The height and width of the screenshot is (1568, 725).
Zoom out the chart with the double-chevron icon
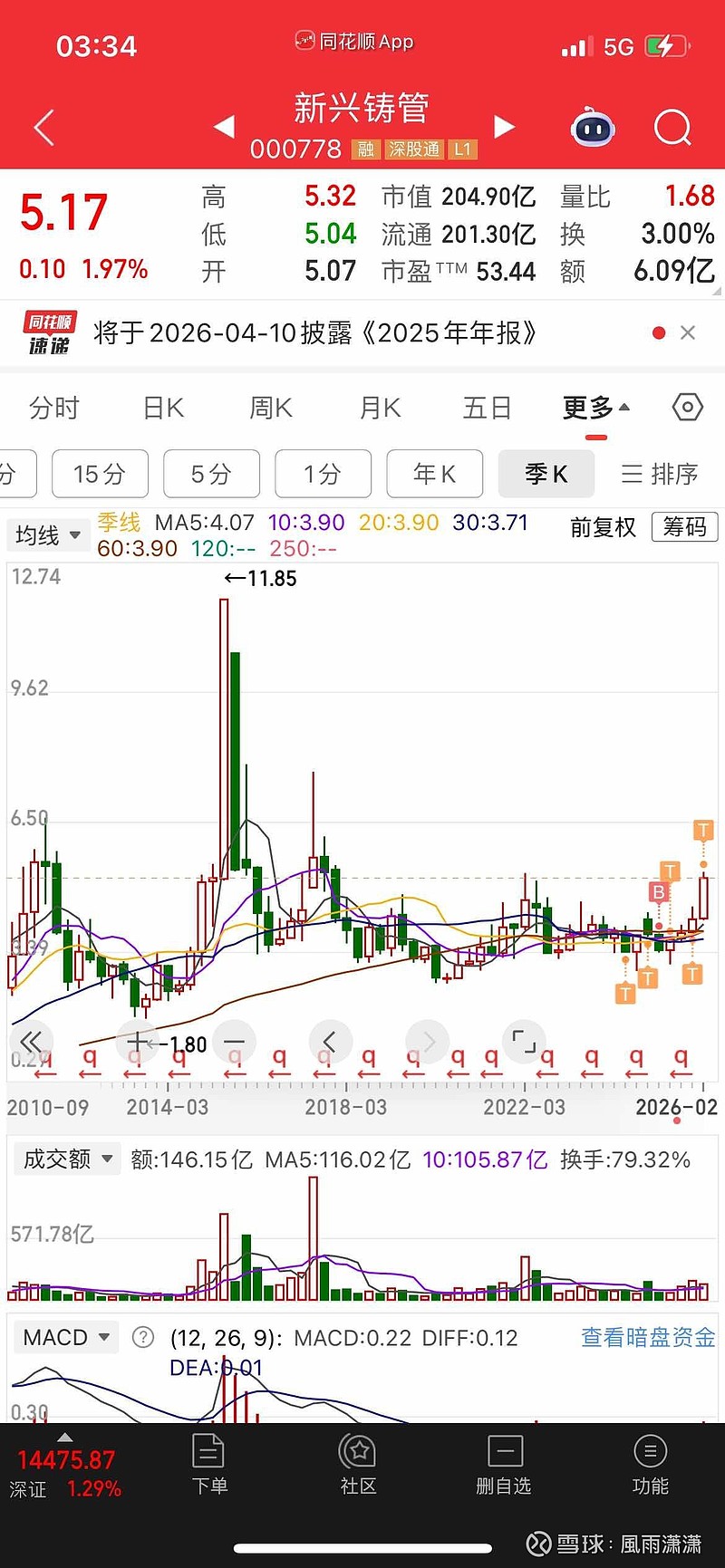pos(32,1043)
